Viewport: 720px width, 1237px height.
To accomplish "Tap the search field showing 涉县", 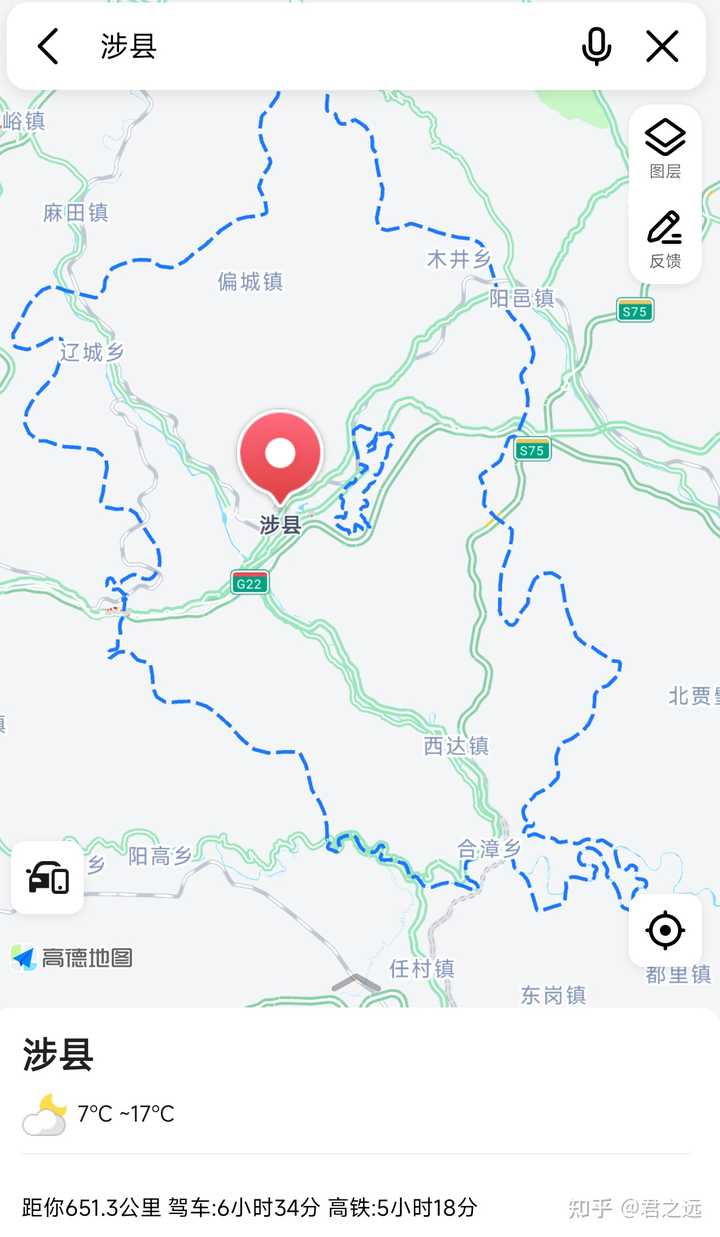I will click(320, 47).
